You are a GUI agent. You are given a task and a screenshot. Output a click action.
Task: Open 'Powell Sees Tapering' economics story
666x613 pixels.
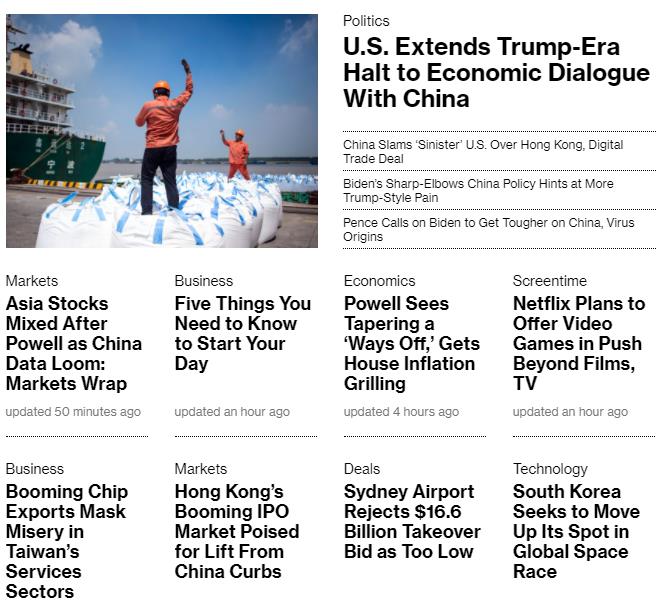pyautogui.click(x=412, y=343)
